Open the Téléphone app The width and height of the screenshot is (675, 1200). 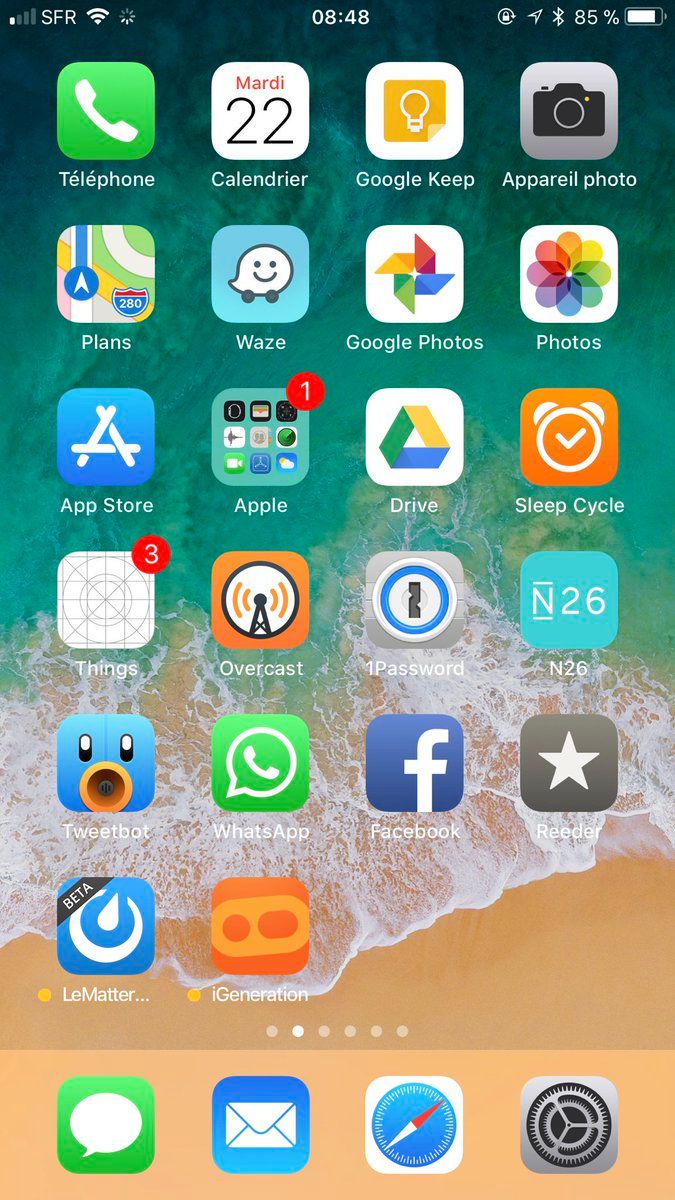(106, 111)
